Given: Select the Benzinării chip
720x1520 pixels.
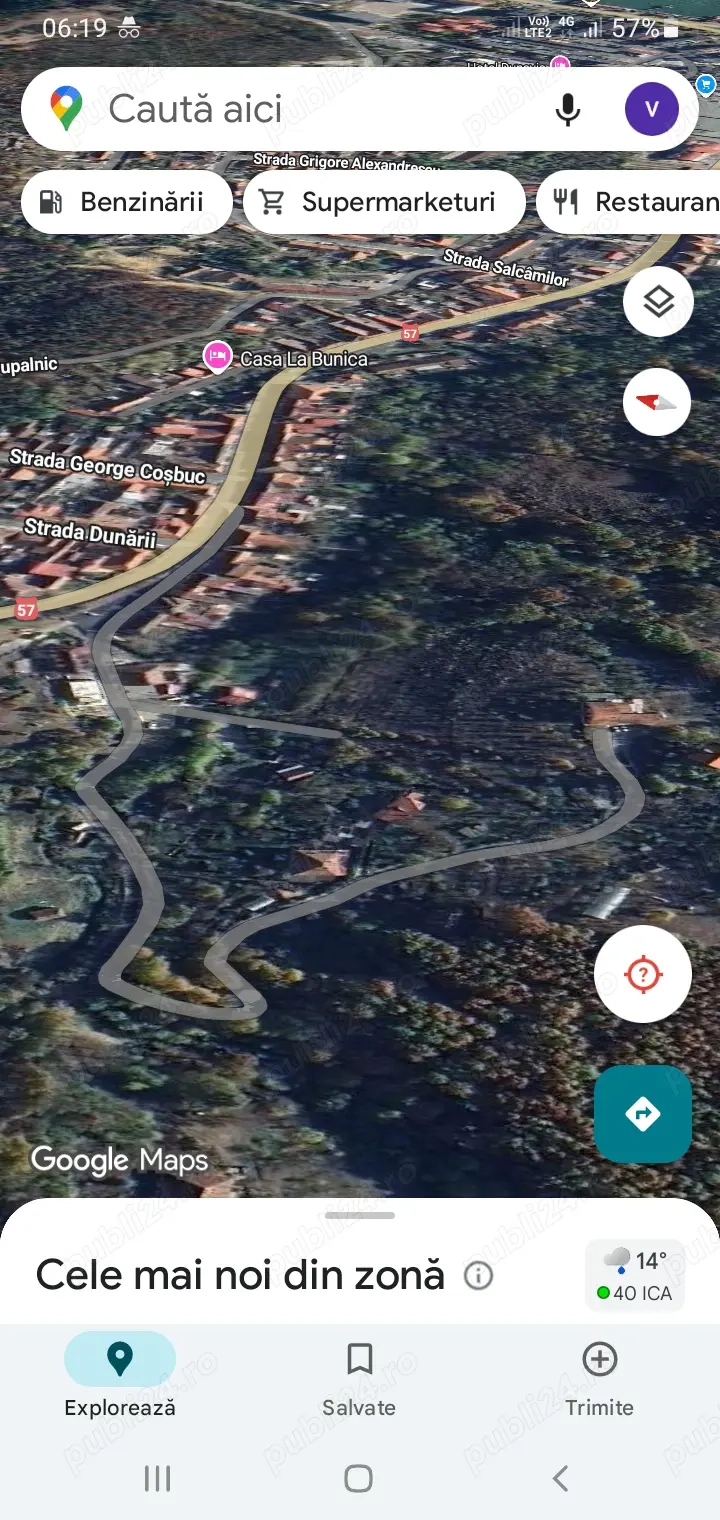Looking at the screenshot, I should (127, 202).
